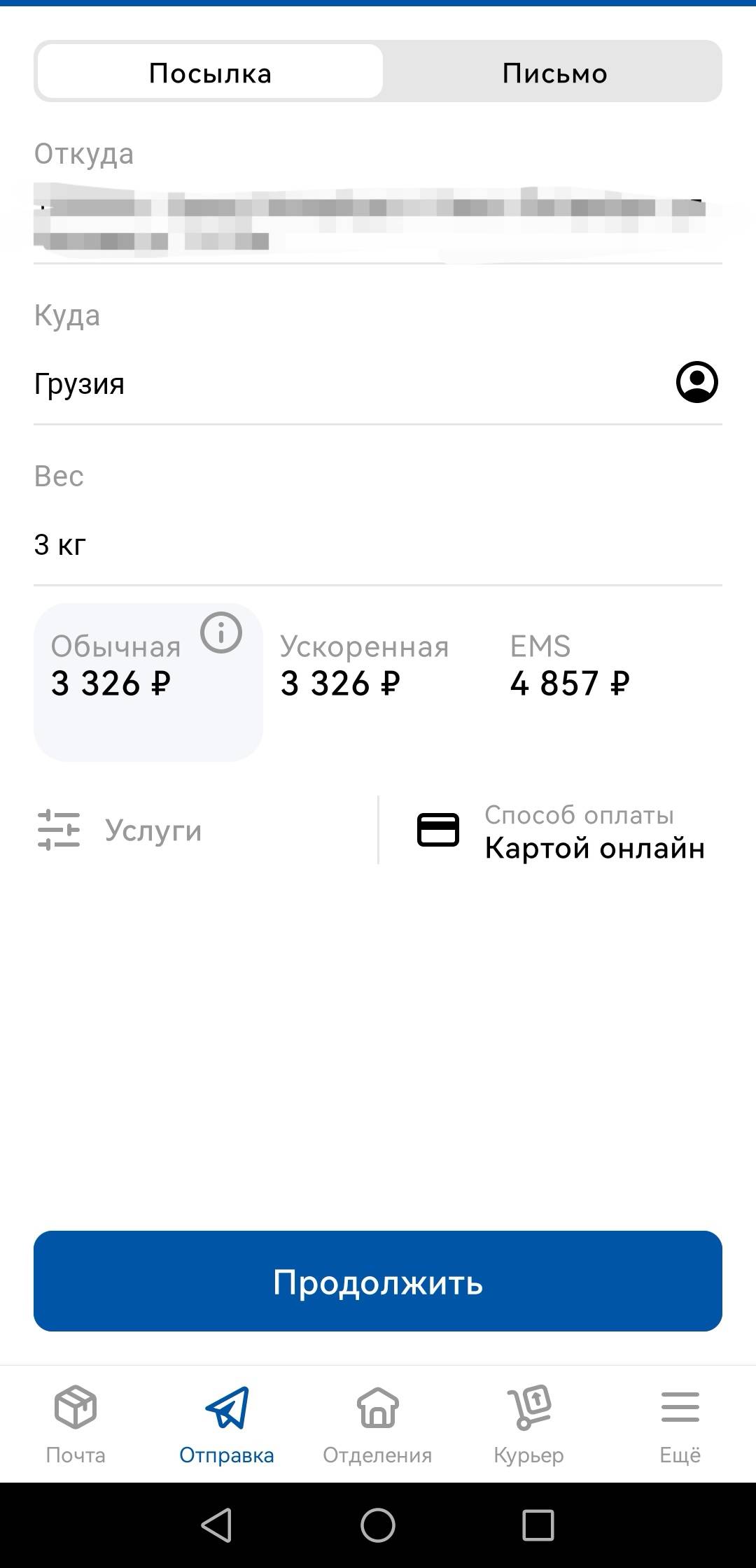This screenshot has width=756, height=1568.
Task: Select the Посылка segment
Action: (x=210, y=73)
